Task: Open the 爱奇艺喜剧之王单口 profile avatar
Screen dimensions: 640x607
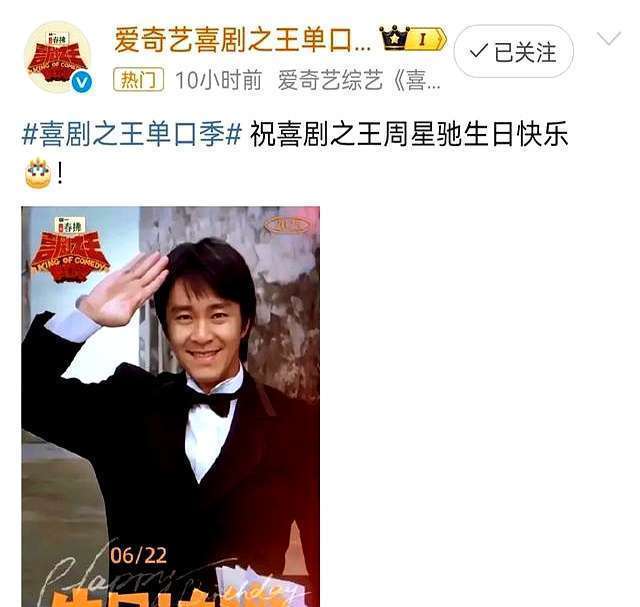Action: [58, 56]
